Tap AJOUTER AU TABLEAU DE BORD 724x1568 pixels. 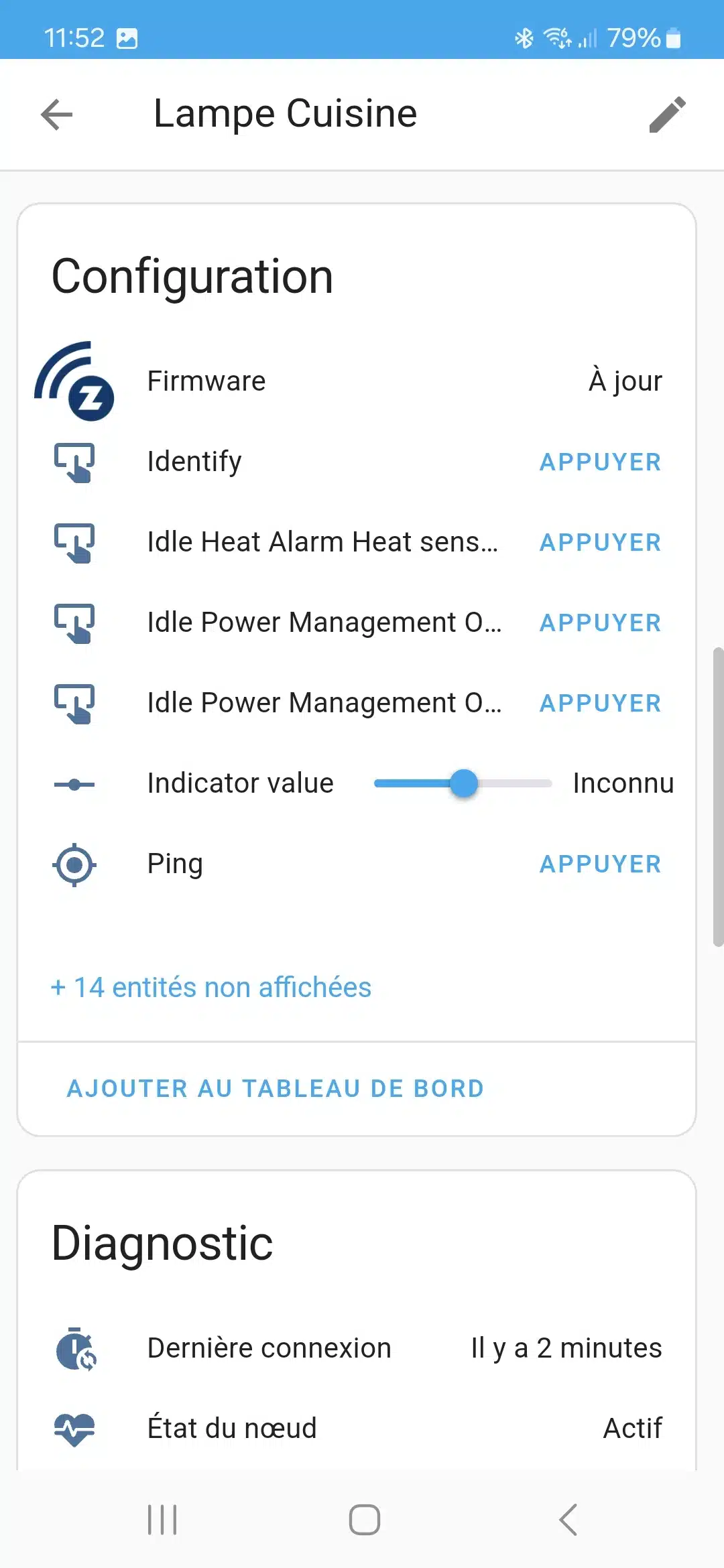tap(276, 1088)
